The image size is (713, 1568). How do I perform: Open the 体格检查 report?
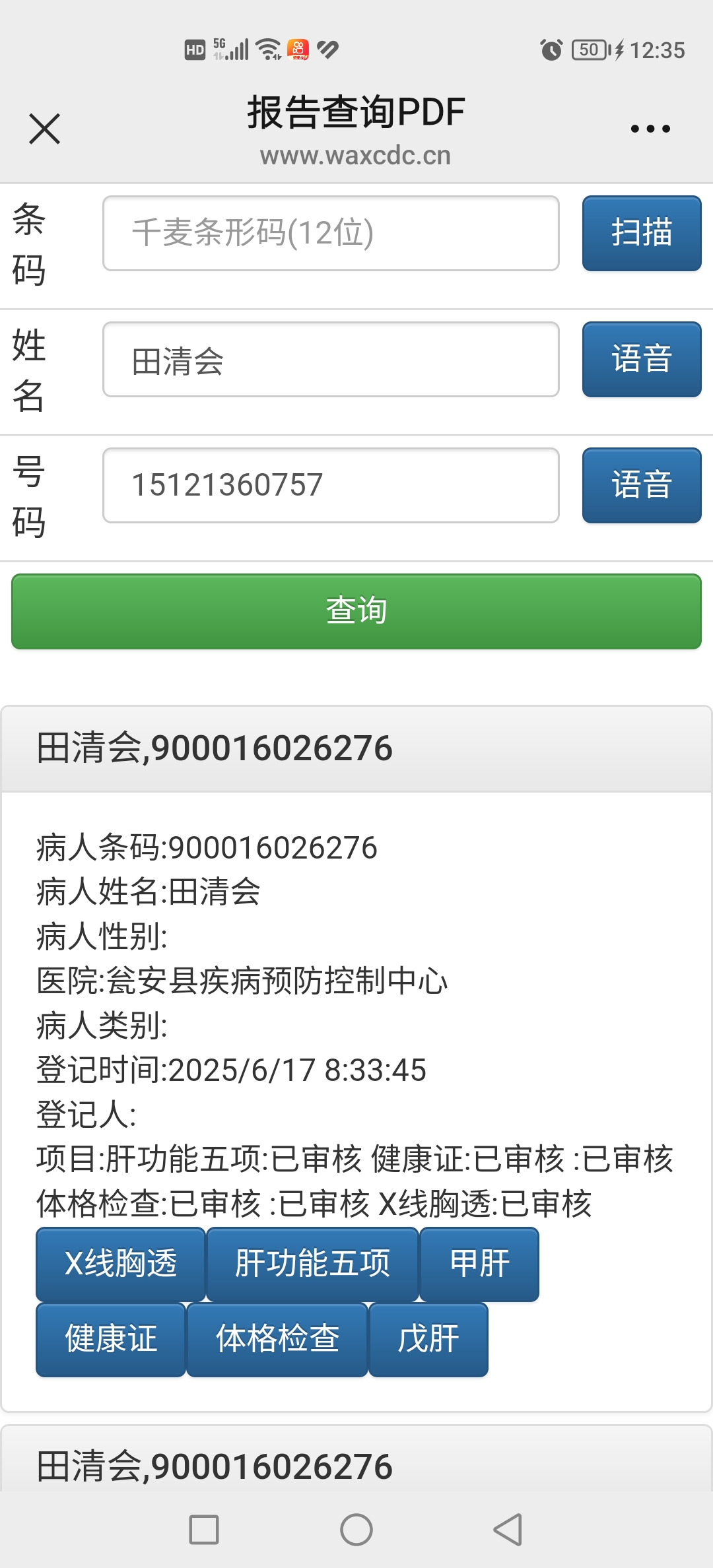point(277,1339)
